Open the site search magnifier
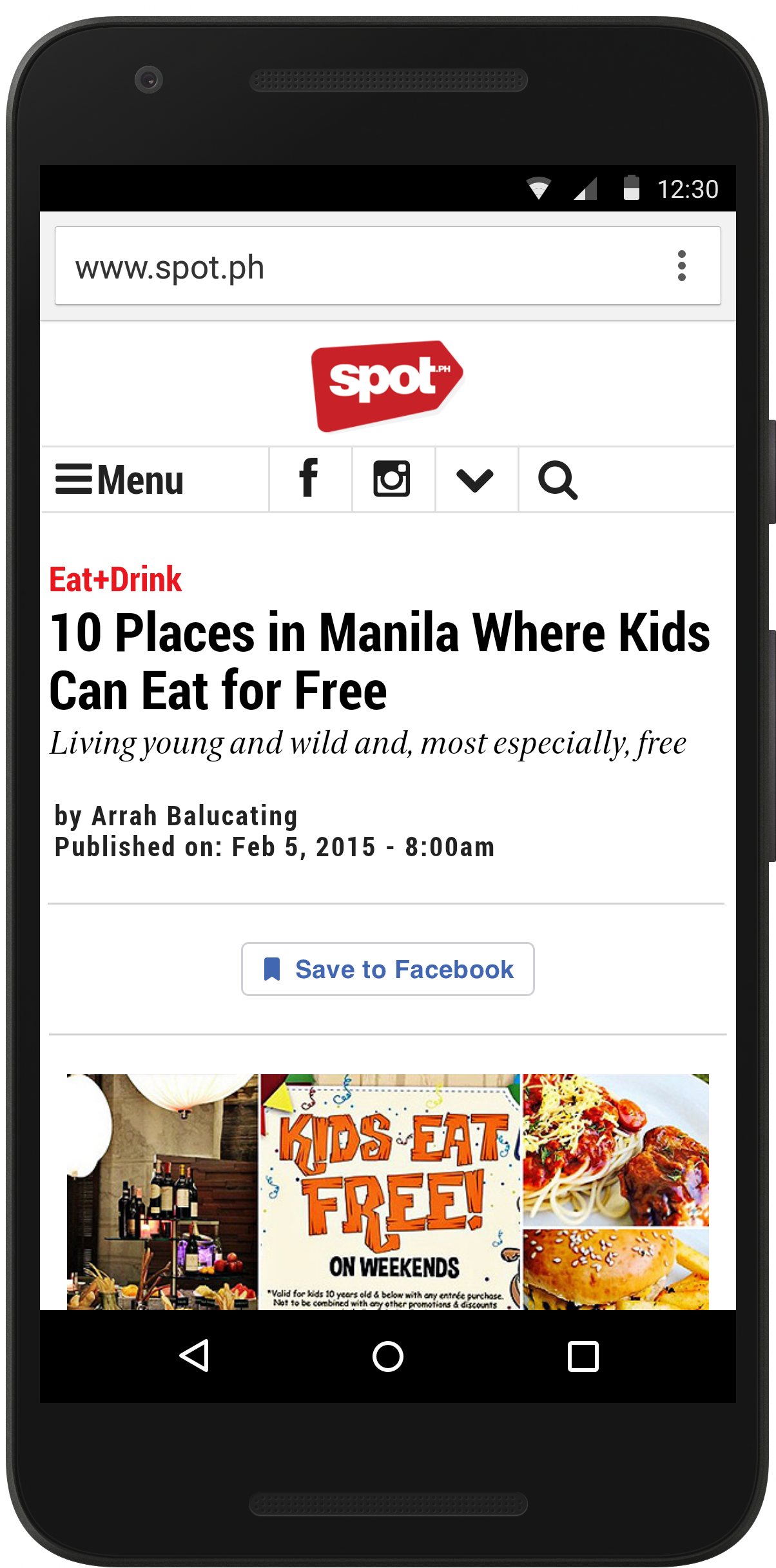Viewport: 776px width, 1568px height. point(558,480)
